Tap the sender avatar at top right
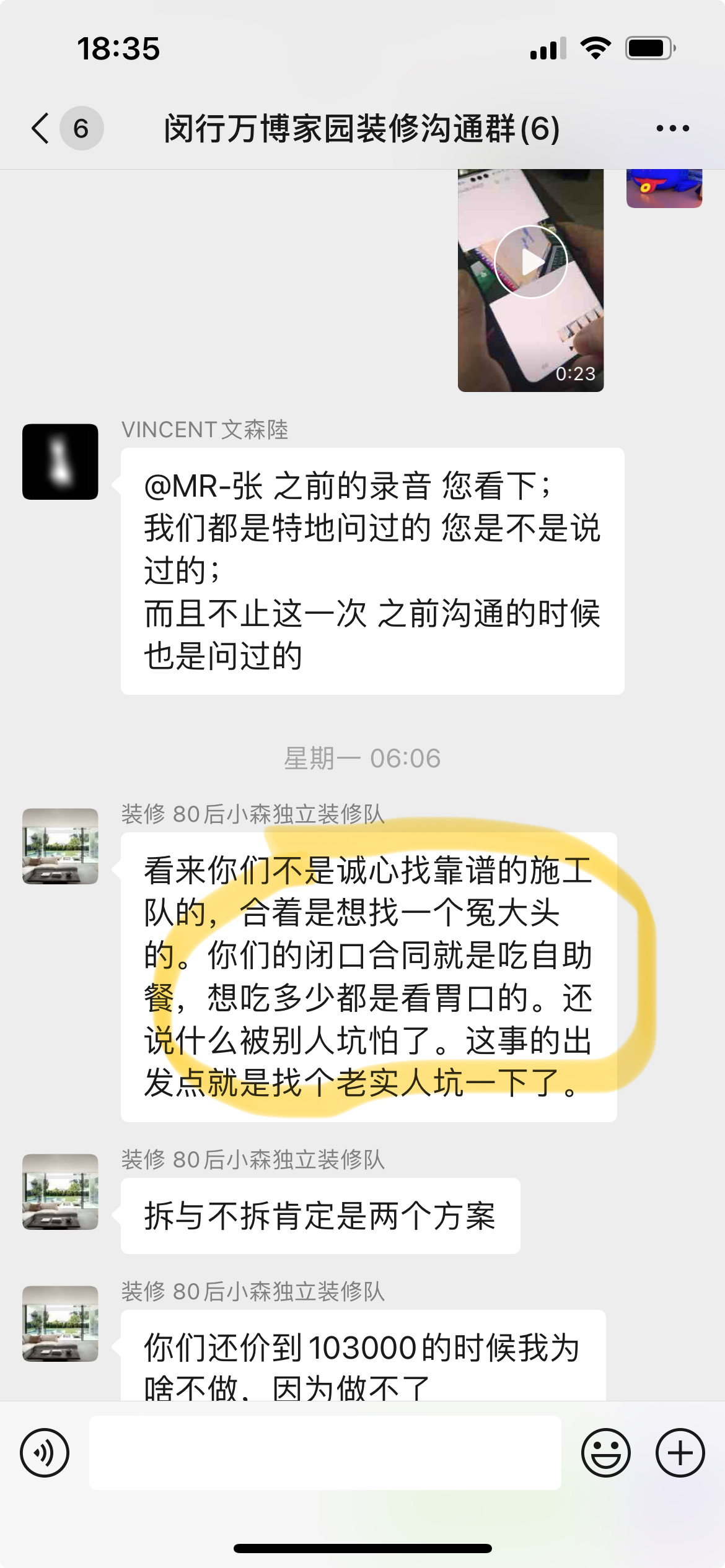The height and width of the screenshot is (1568, 725). [x=664, y=188]
